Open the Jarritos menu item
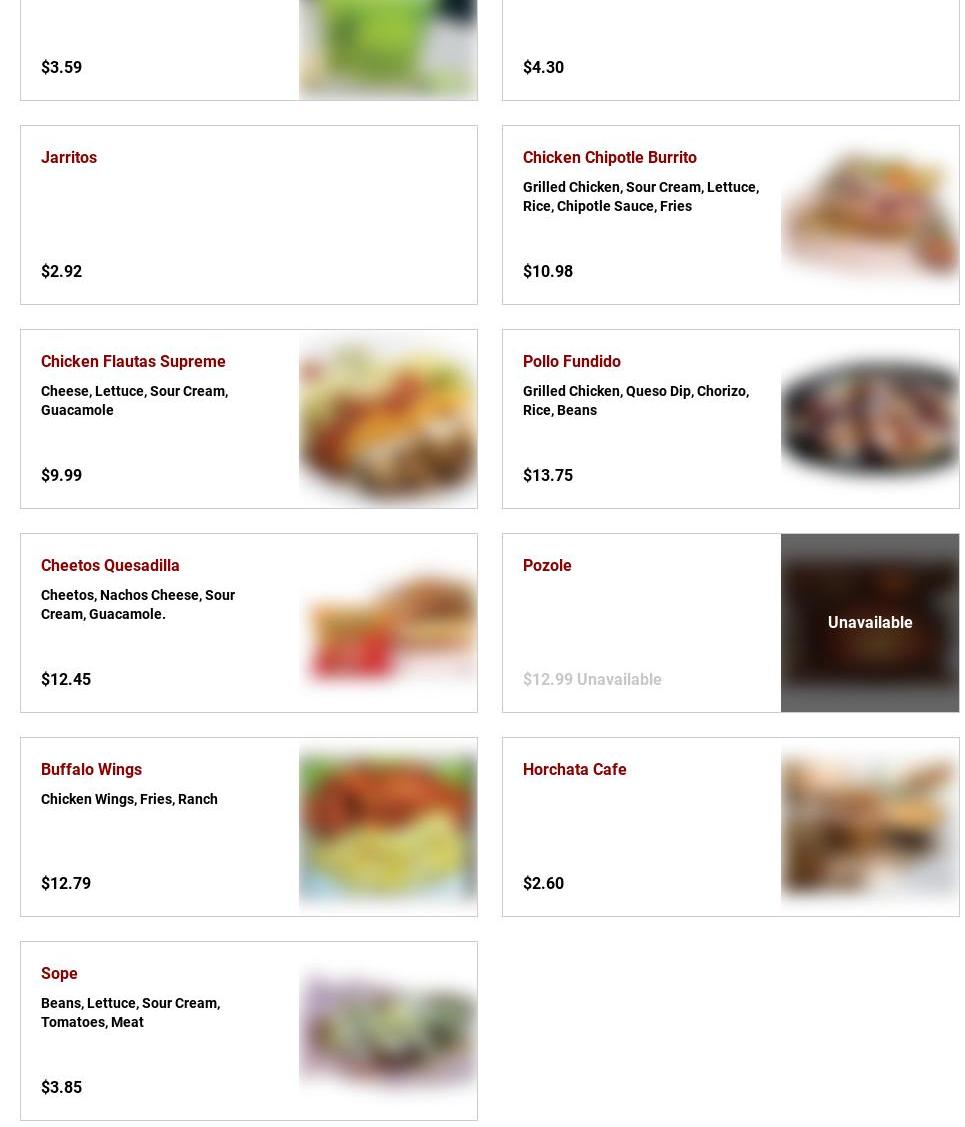Viewport: 965px width, 1127px height. coord(248,214)
